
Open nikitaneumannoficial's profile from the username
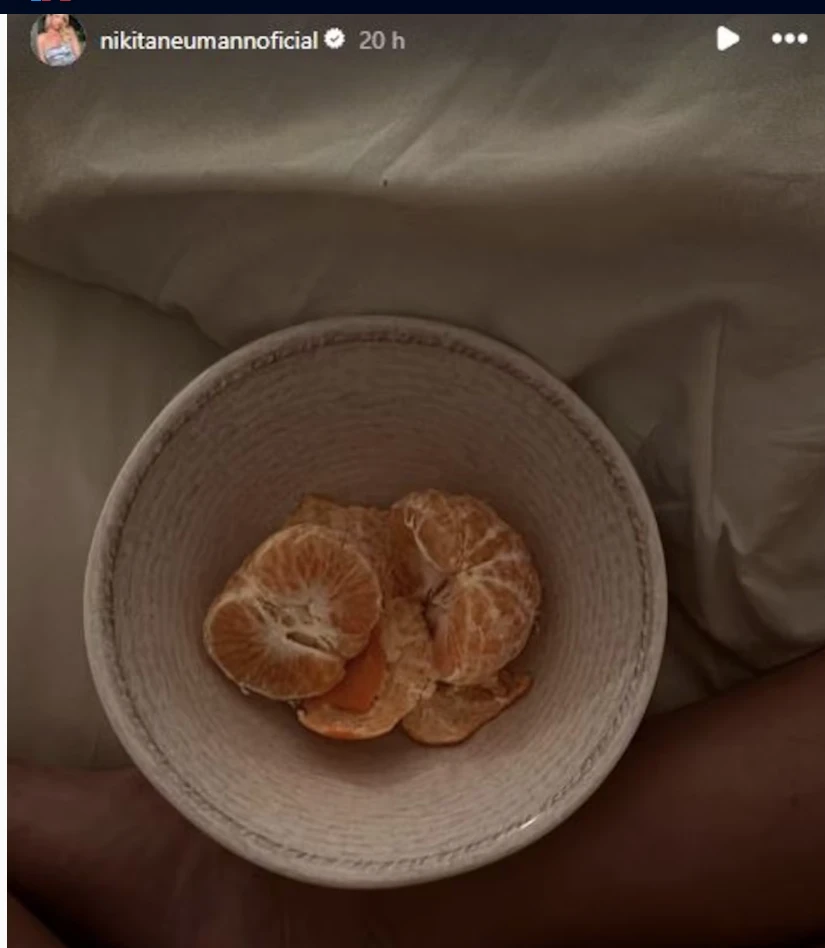pos(208,41)
